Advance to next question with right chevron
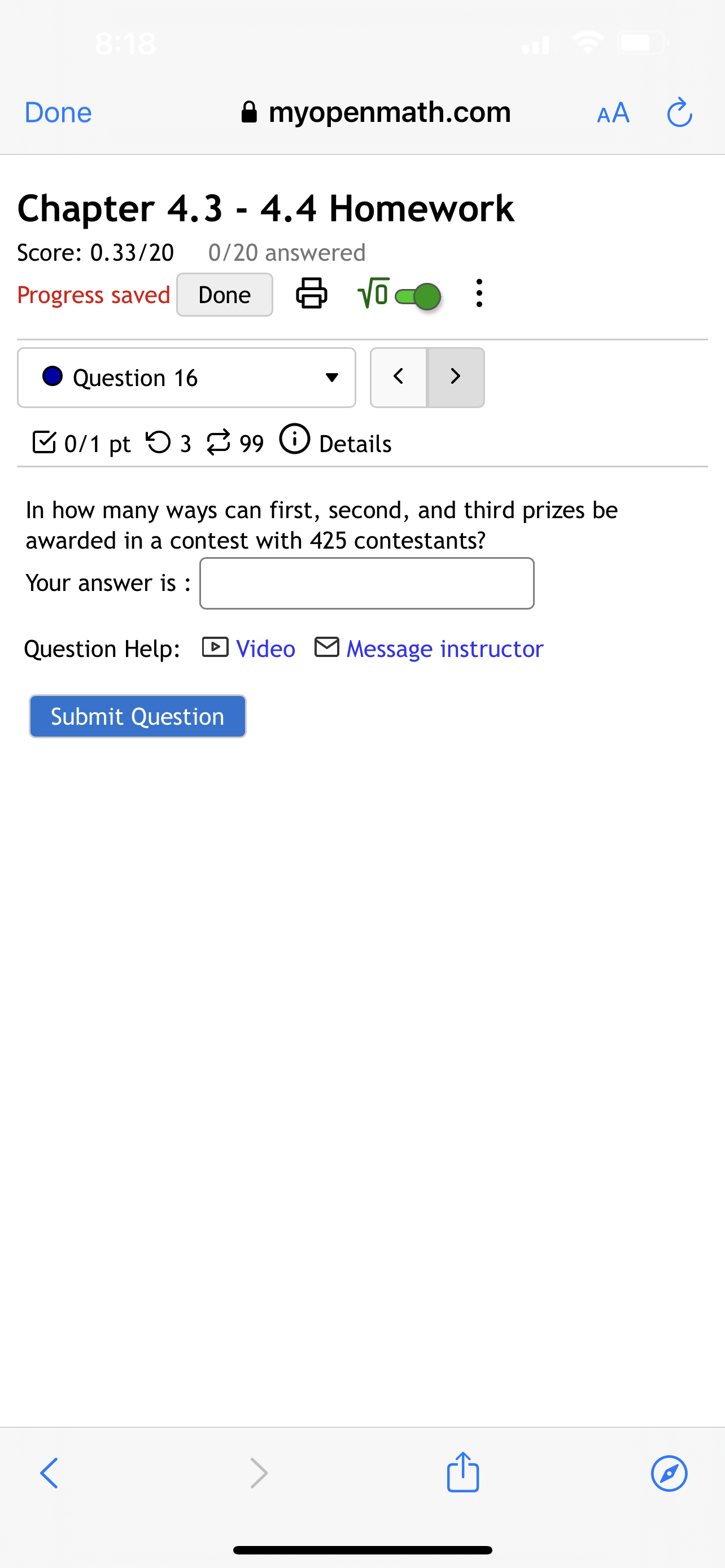 pos(455,377)
